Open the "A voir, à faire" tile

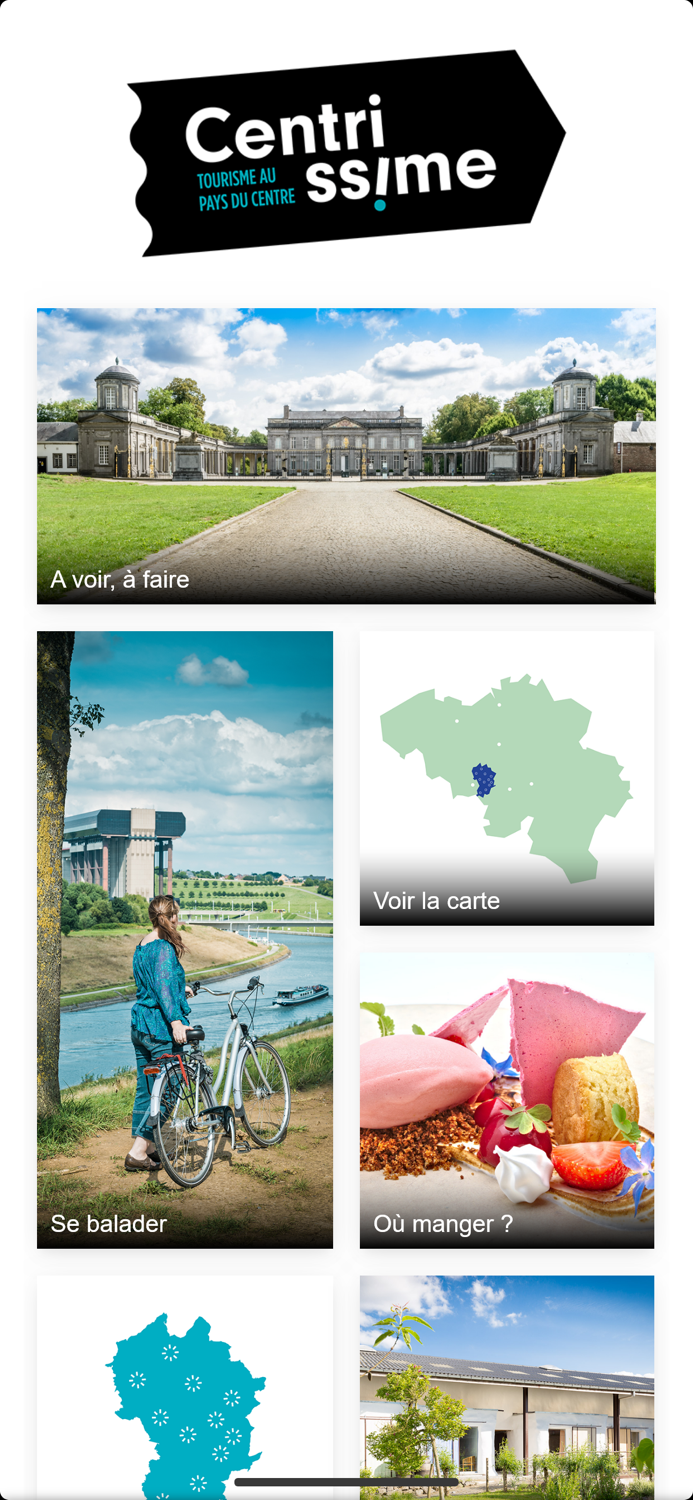(x=346, y=456)
